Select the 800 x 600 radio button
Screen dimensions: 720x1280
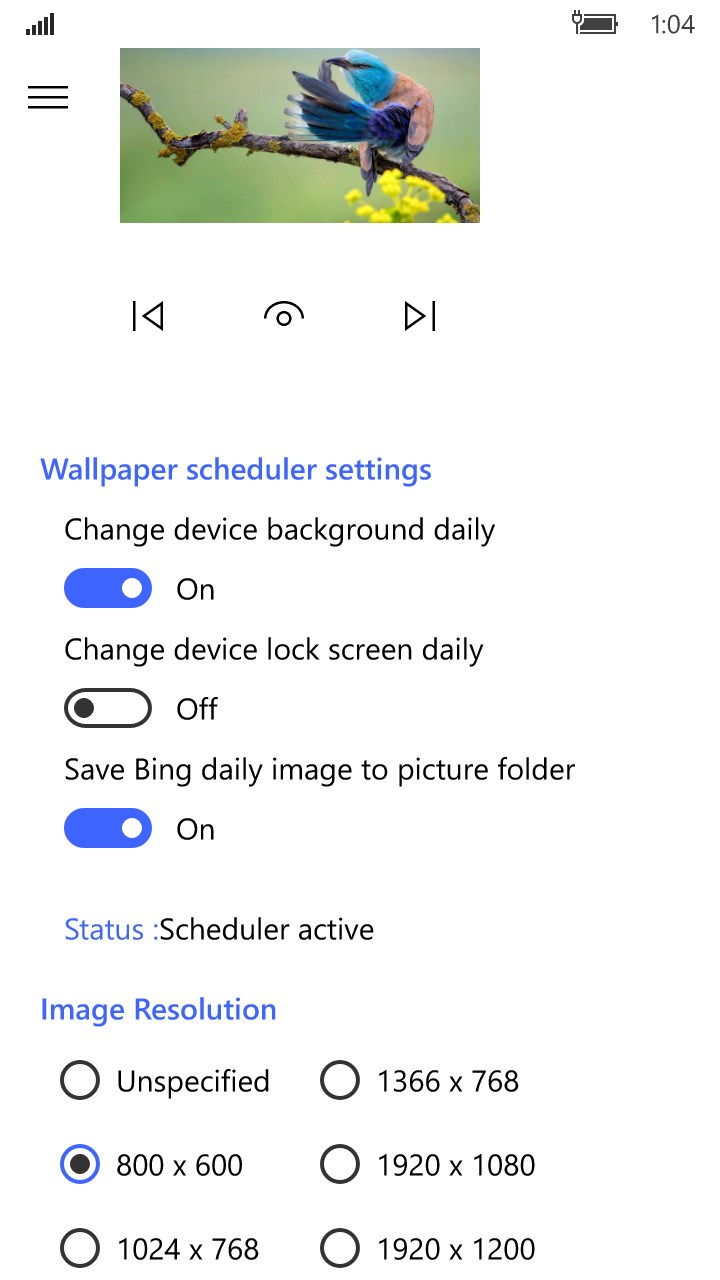coord(80,1165)
